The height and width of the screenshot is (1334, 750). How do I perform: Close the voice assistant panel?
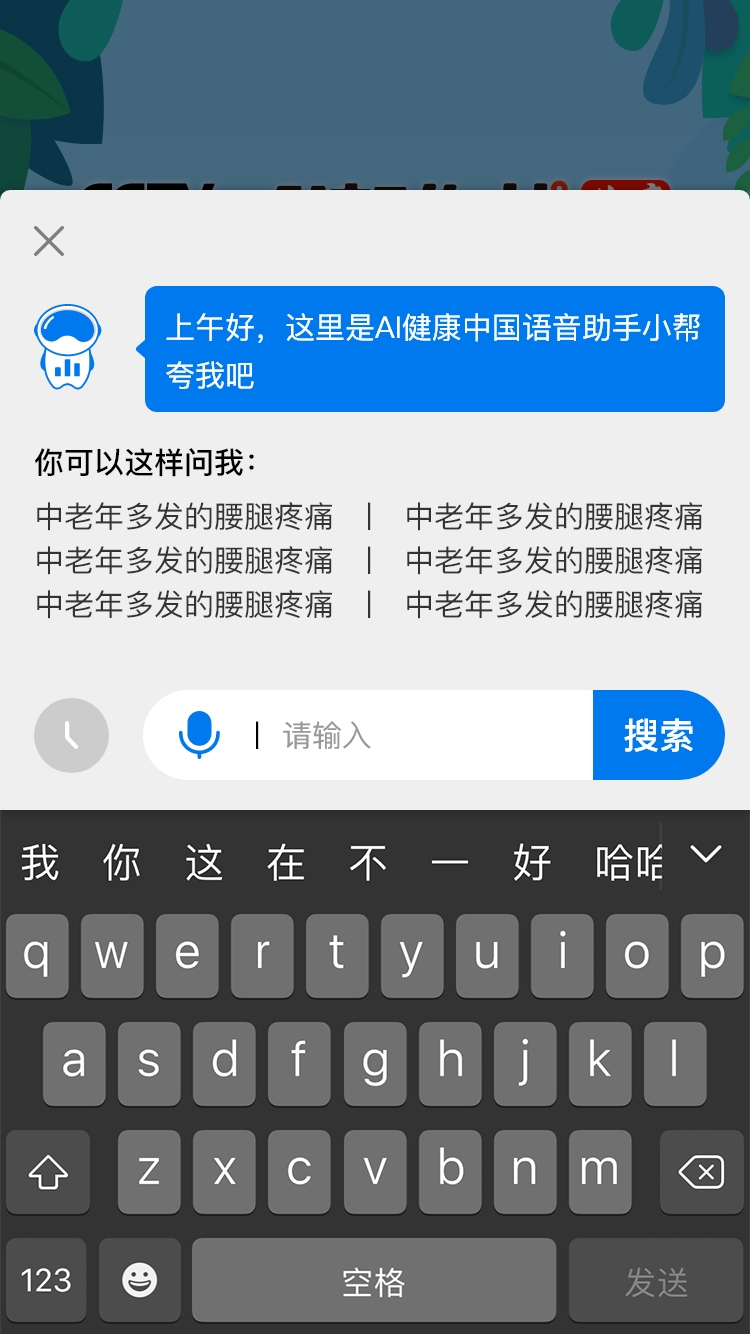click(x=49, y=241)
